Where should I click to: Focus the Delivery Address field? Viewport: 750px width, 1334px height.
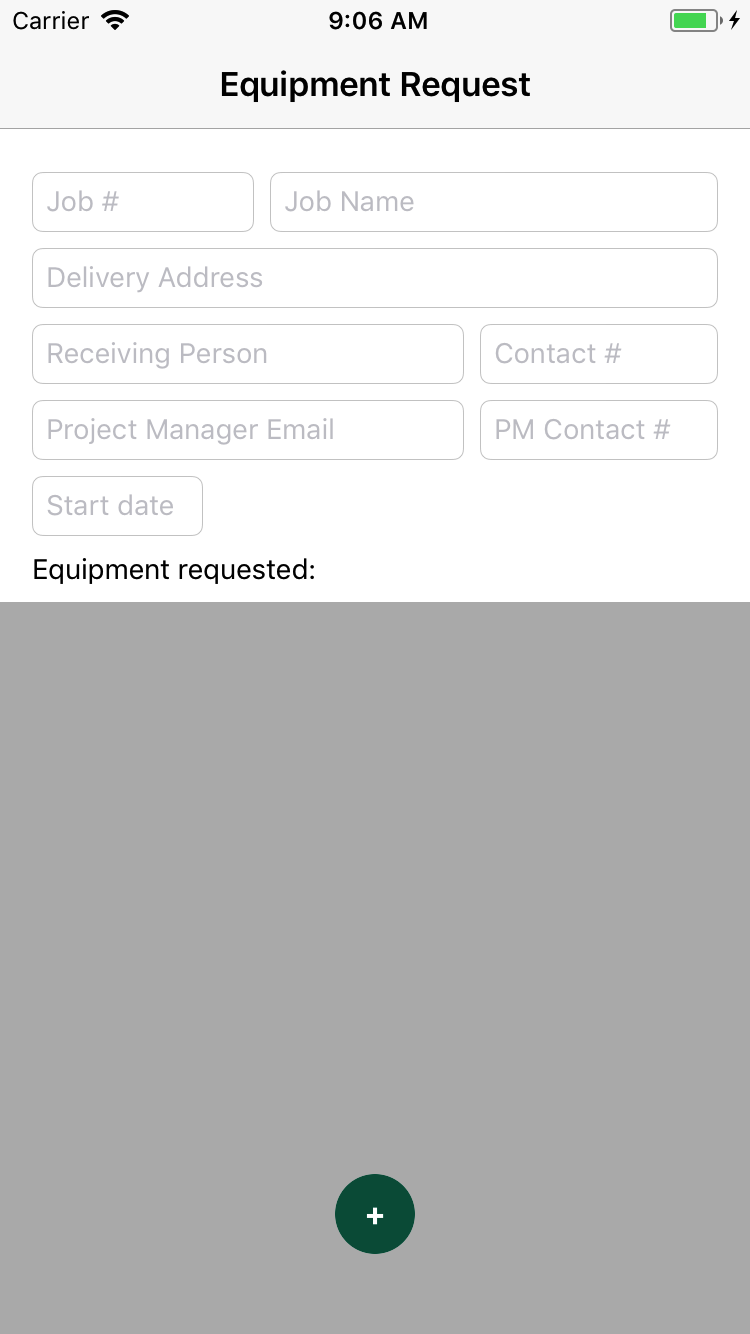tap(375, 278)
